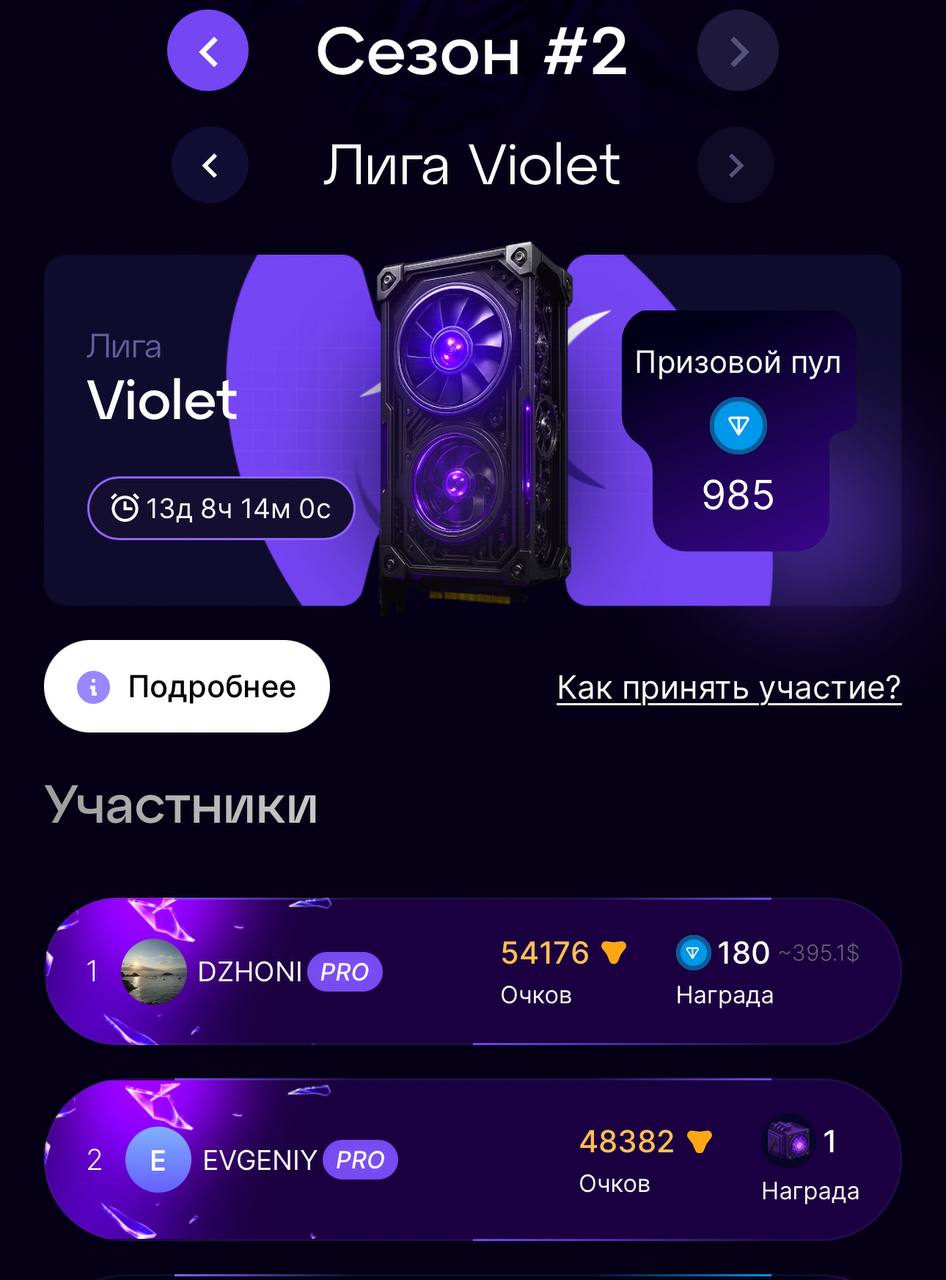The image size is (946, 1280).
Task: Go to the previous season
Action: 208,51
